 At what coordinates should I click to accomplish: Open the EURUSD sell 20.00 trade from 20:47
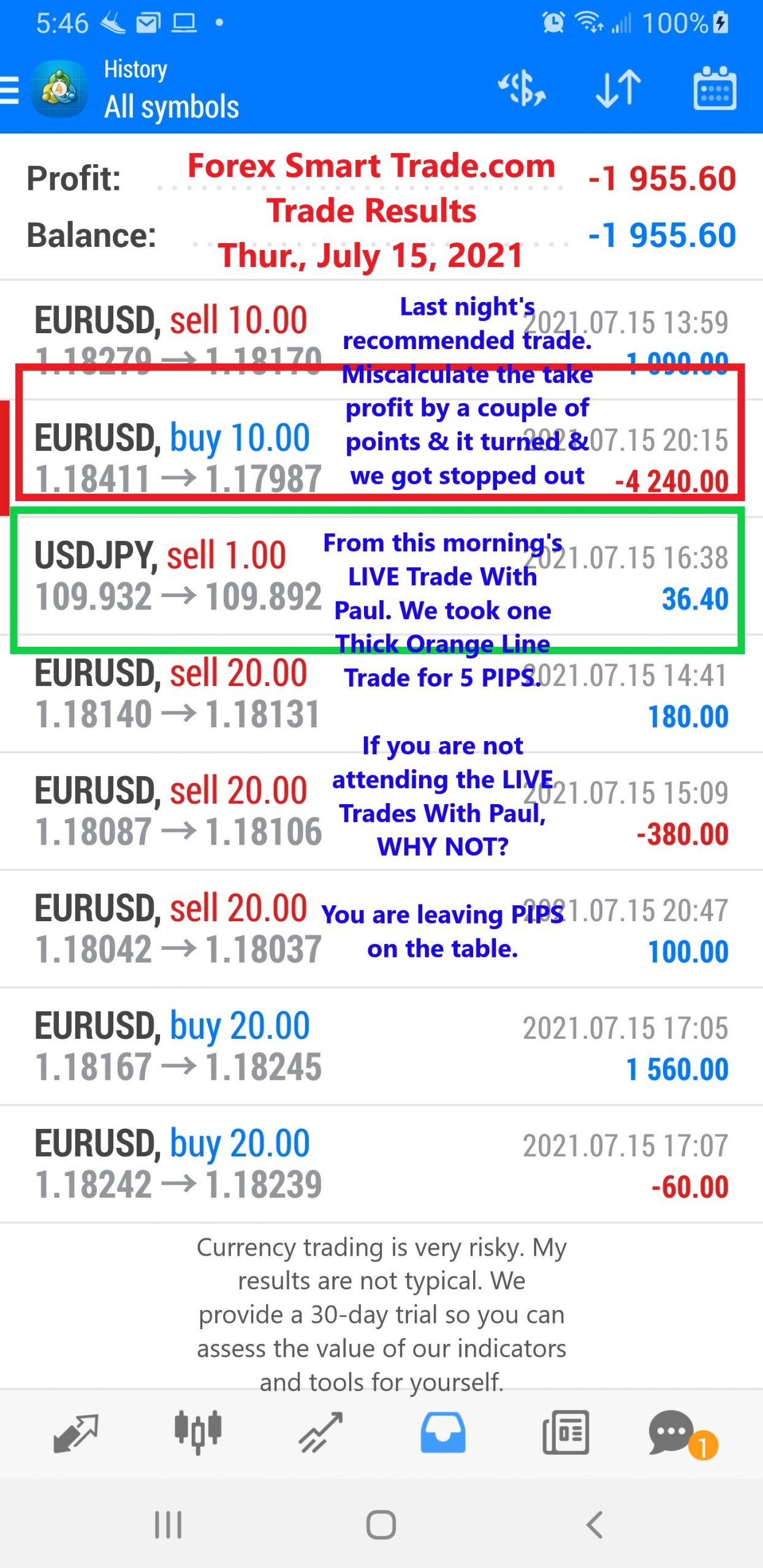tap(381, 930)
